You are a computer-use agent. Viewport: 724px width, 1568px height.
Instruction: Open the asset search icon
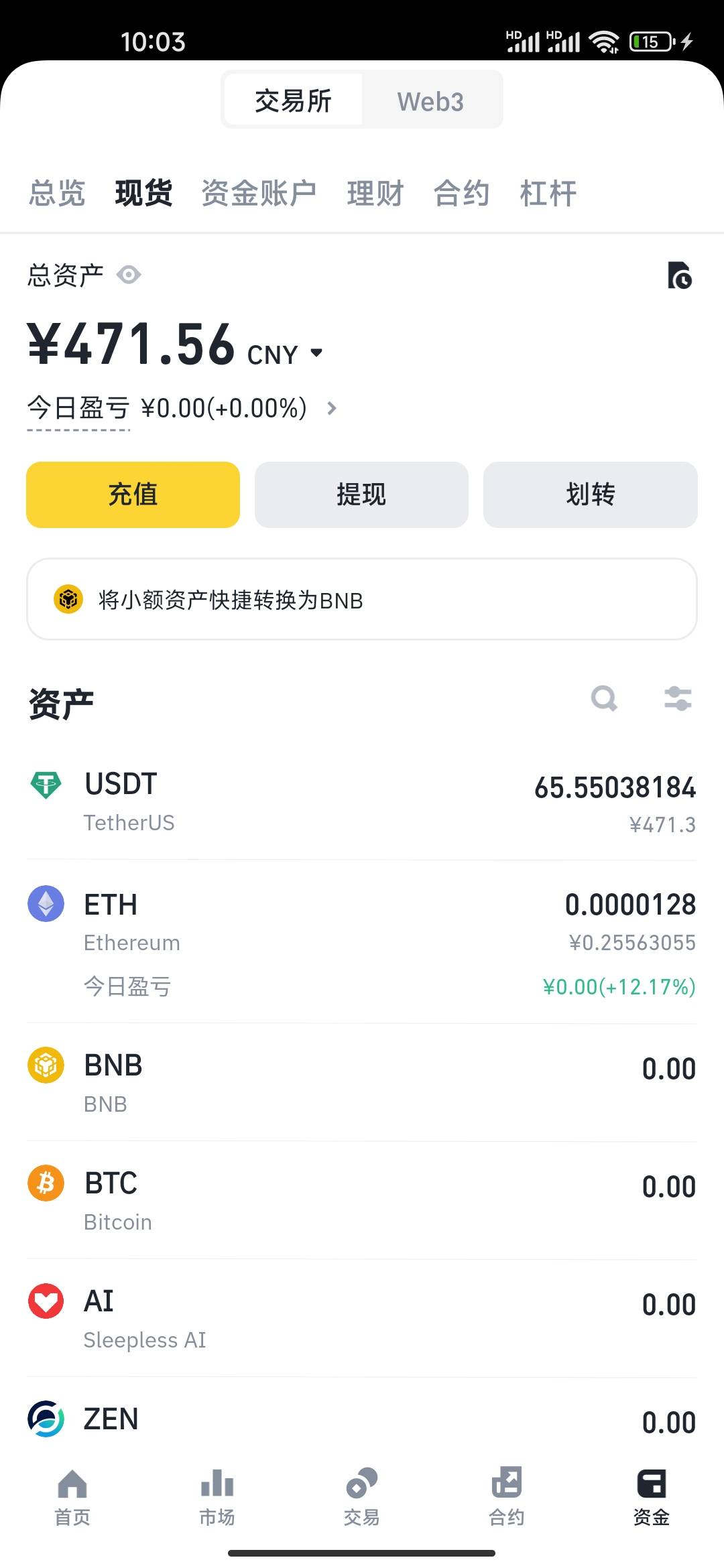point(605,700)
